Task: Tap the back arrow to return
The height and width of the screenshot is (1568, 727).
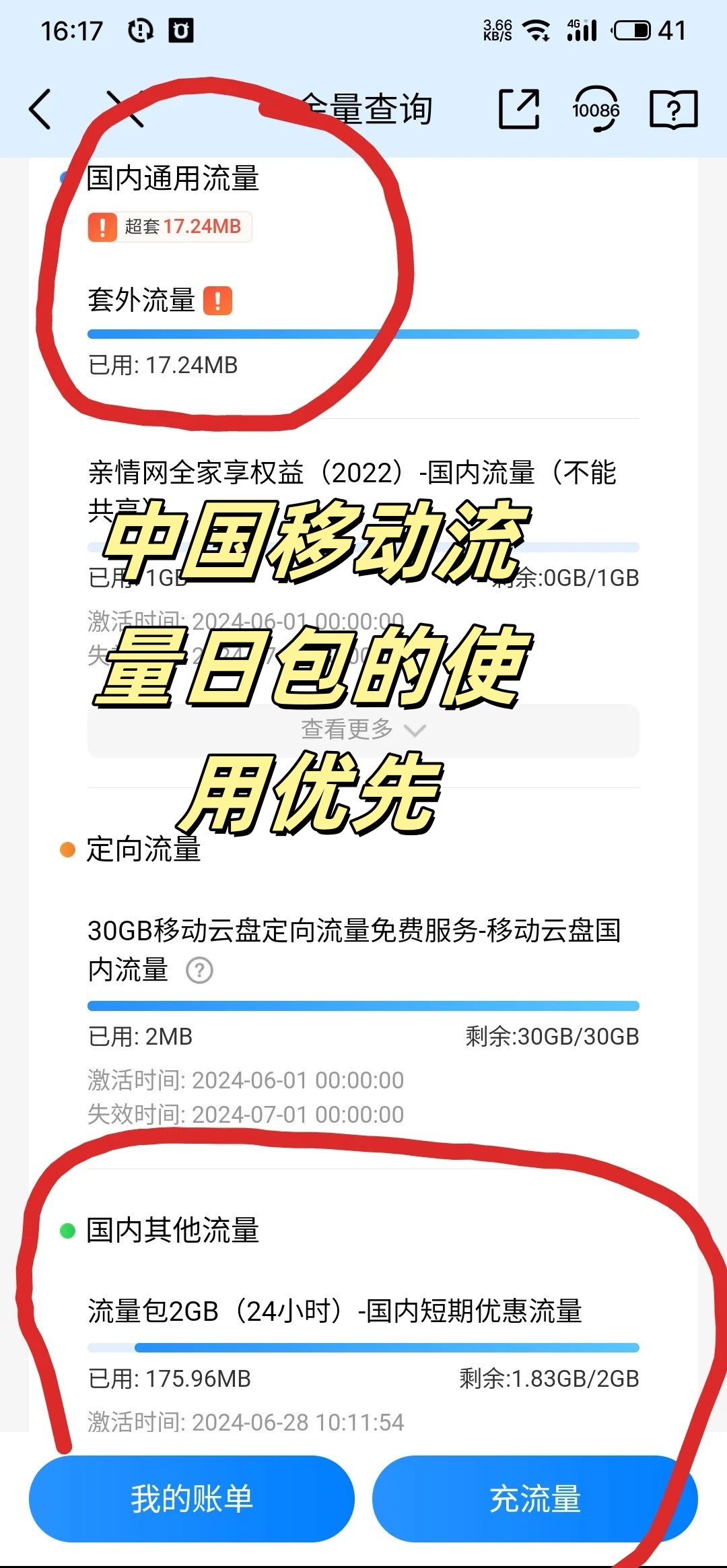Action: (x=40, y=110)
